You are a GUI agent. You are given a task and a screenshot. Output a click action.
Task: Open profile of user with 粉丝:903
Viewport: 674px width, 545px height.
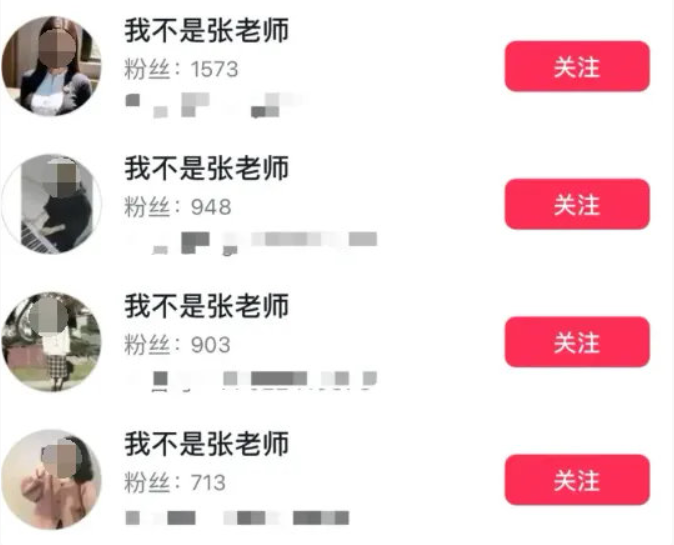[x=51, y=342]
